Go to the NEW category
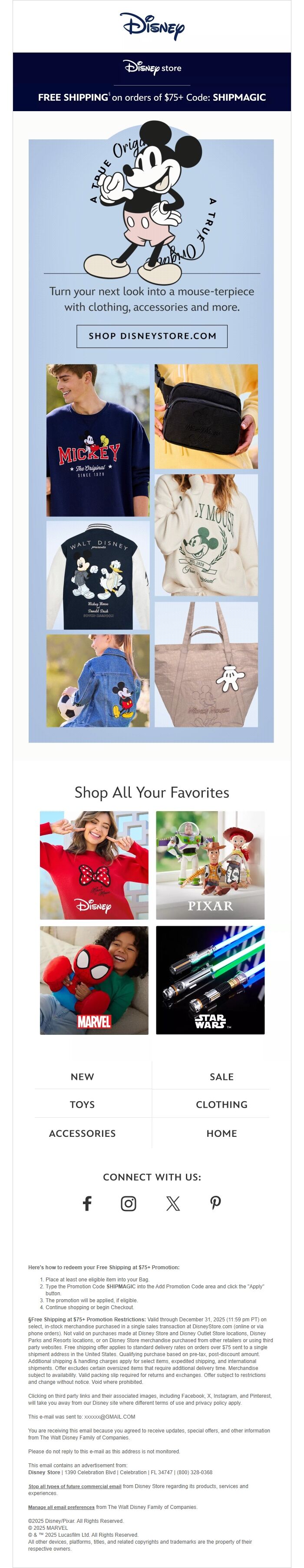 (82, 1077)
